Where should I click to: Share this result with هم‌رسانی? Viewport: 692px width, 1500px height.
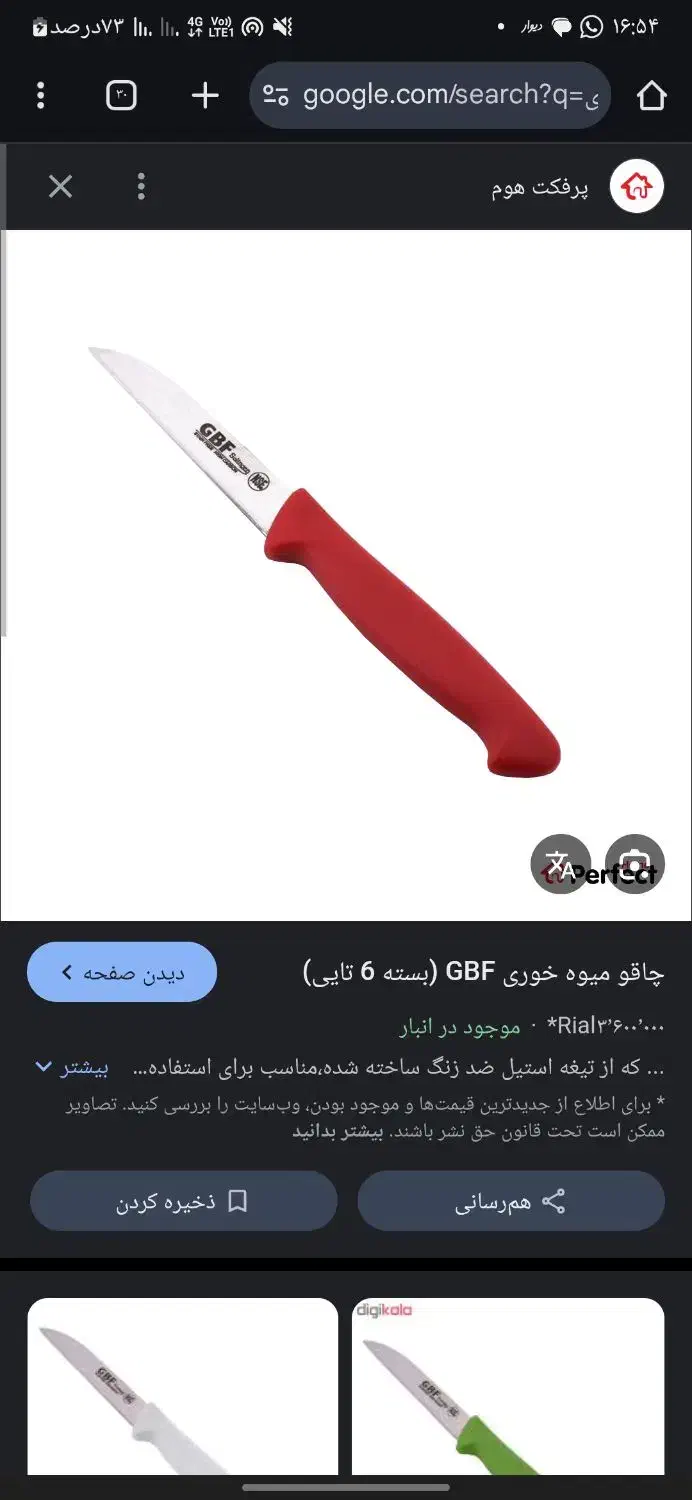pyautogui.click(x=511, y=1201)
